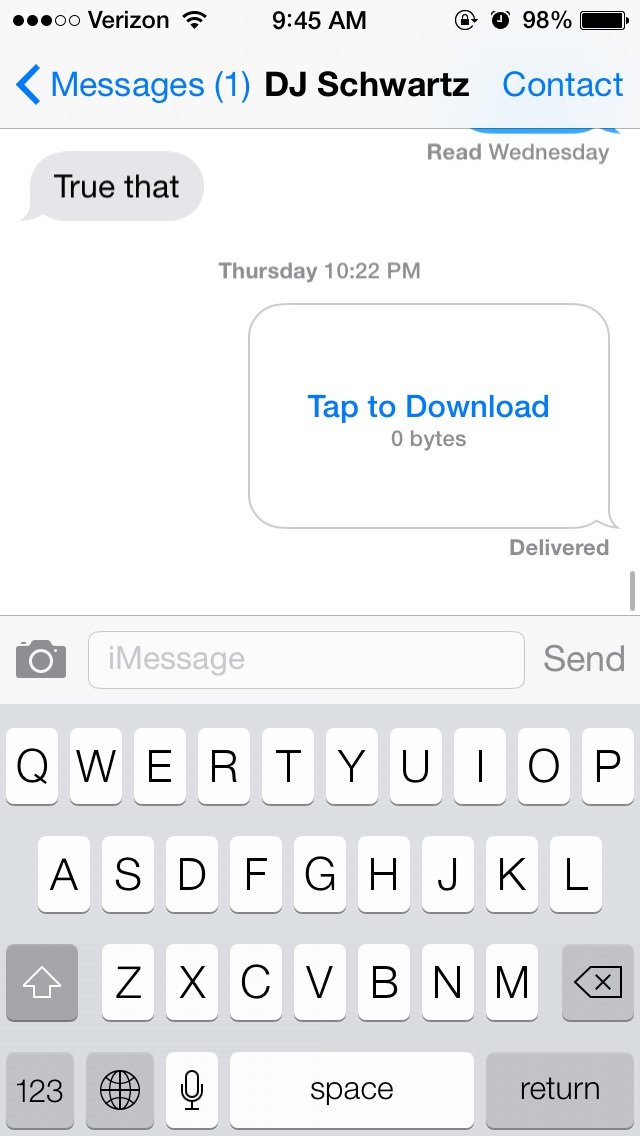Switch to the 123 numeric keyboard
The height and width of the screenshot is (1136, 640).
[x=40, y=1090]
